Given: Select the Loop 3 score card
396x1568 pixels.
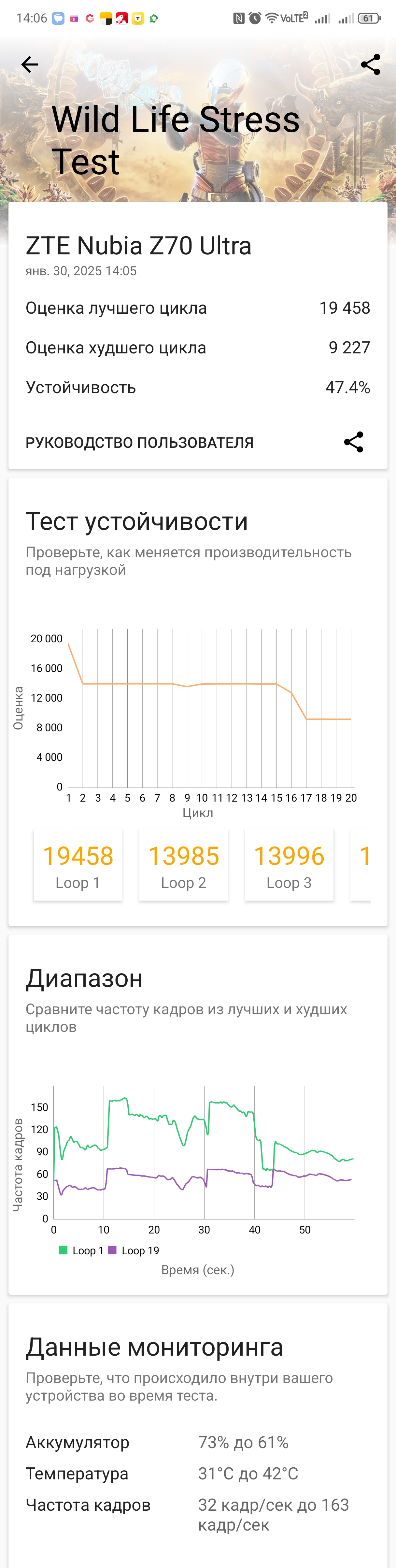Looking at the screenshot, I should coord(289,865).
